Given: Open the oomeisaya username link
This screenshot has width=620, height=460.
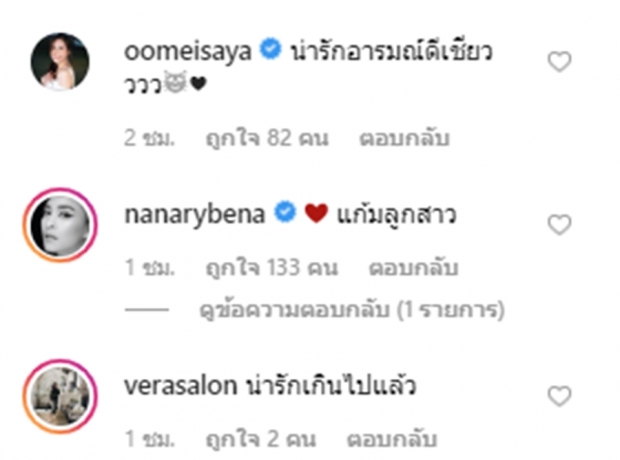Looking at the screenshot, I should [x=188, y=52].
